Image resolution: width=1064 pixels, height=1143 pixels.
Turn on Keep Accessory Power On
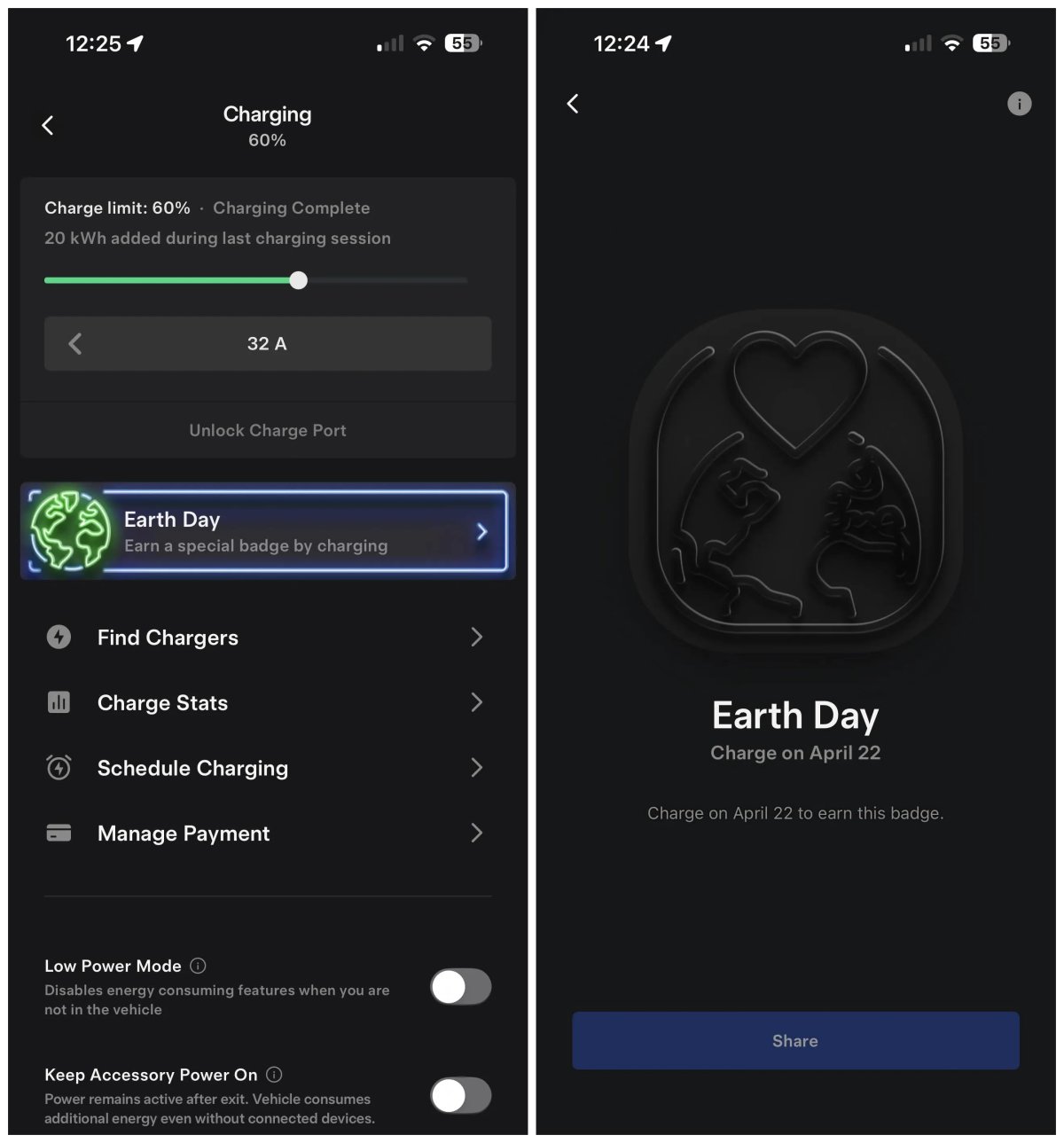click(x=460, y=1095)
